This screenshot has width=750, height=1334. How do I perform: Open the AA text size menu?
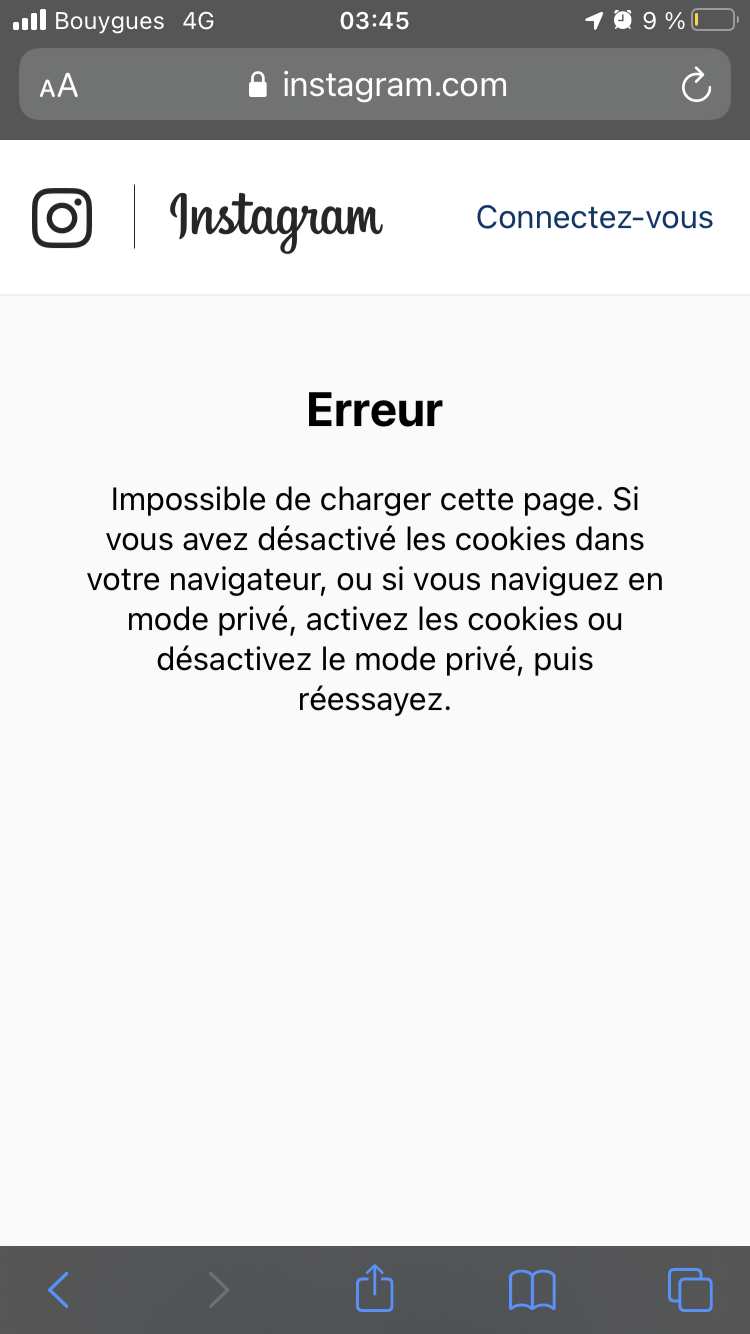(x=59, y=86)
